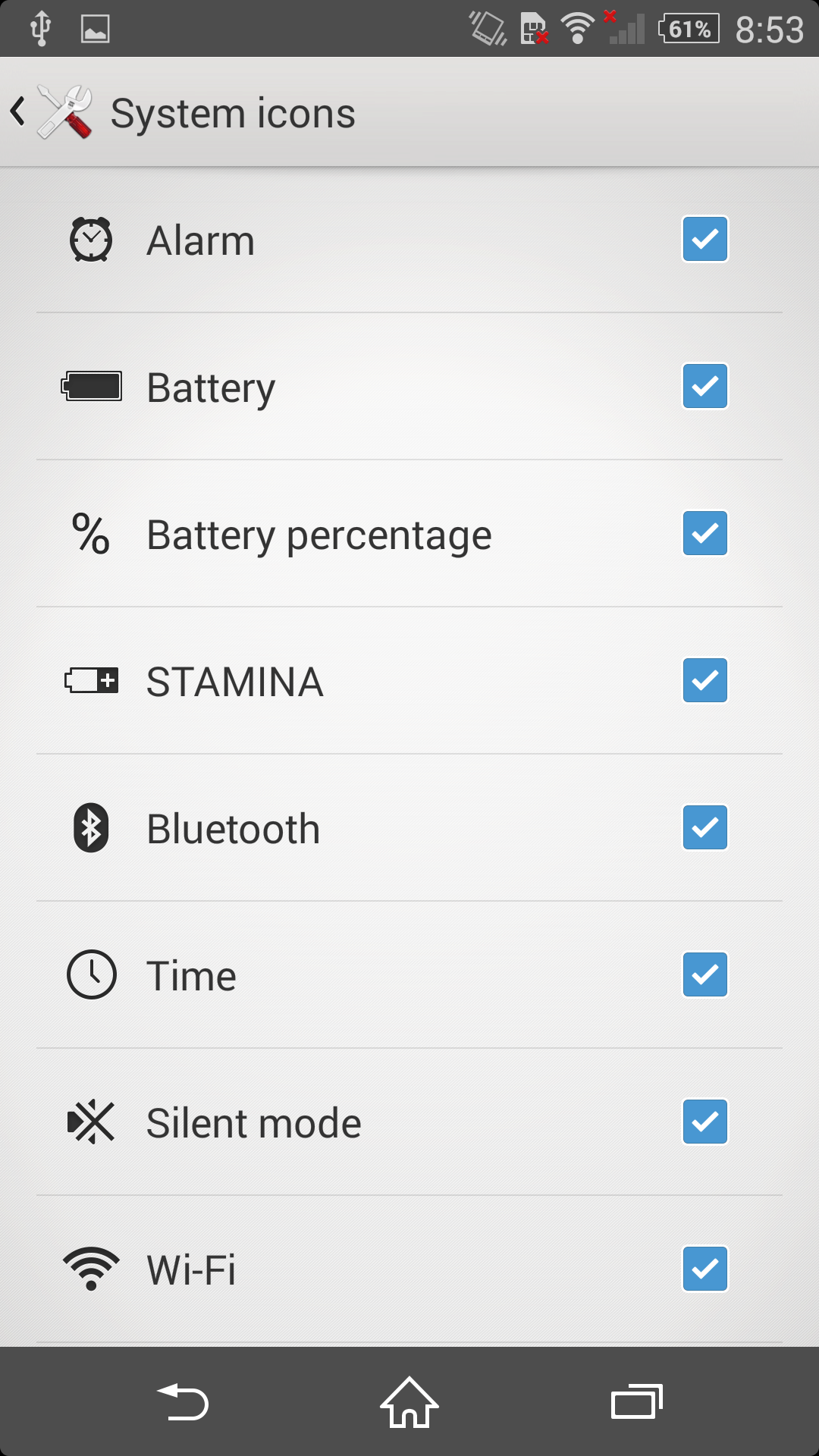Disable the Battery percentage checkbox
The height and width of the screenshot is (1456, 819).
point(705,533)
